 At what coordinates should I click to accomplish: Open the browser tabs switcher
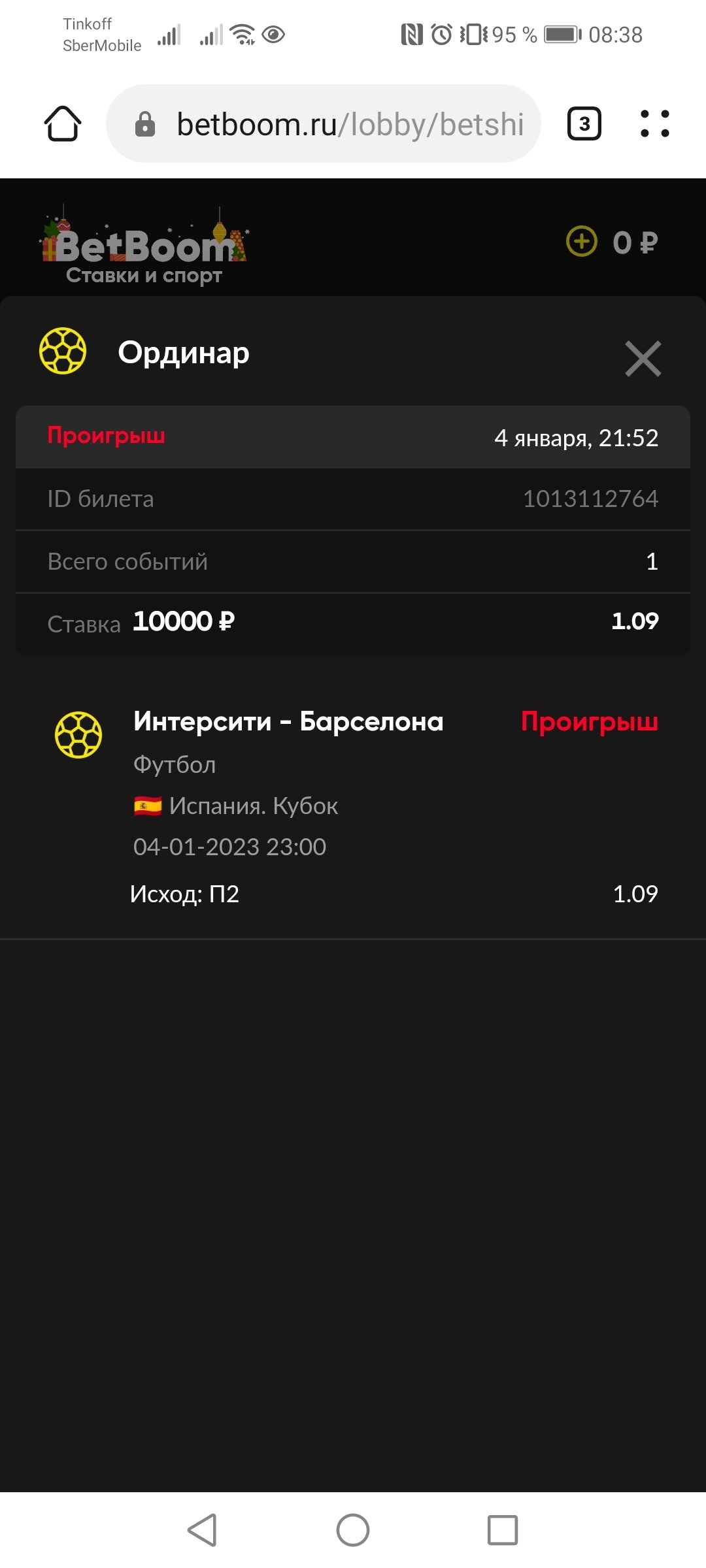pos(584,123)
